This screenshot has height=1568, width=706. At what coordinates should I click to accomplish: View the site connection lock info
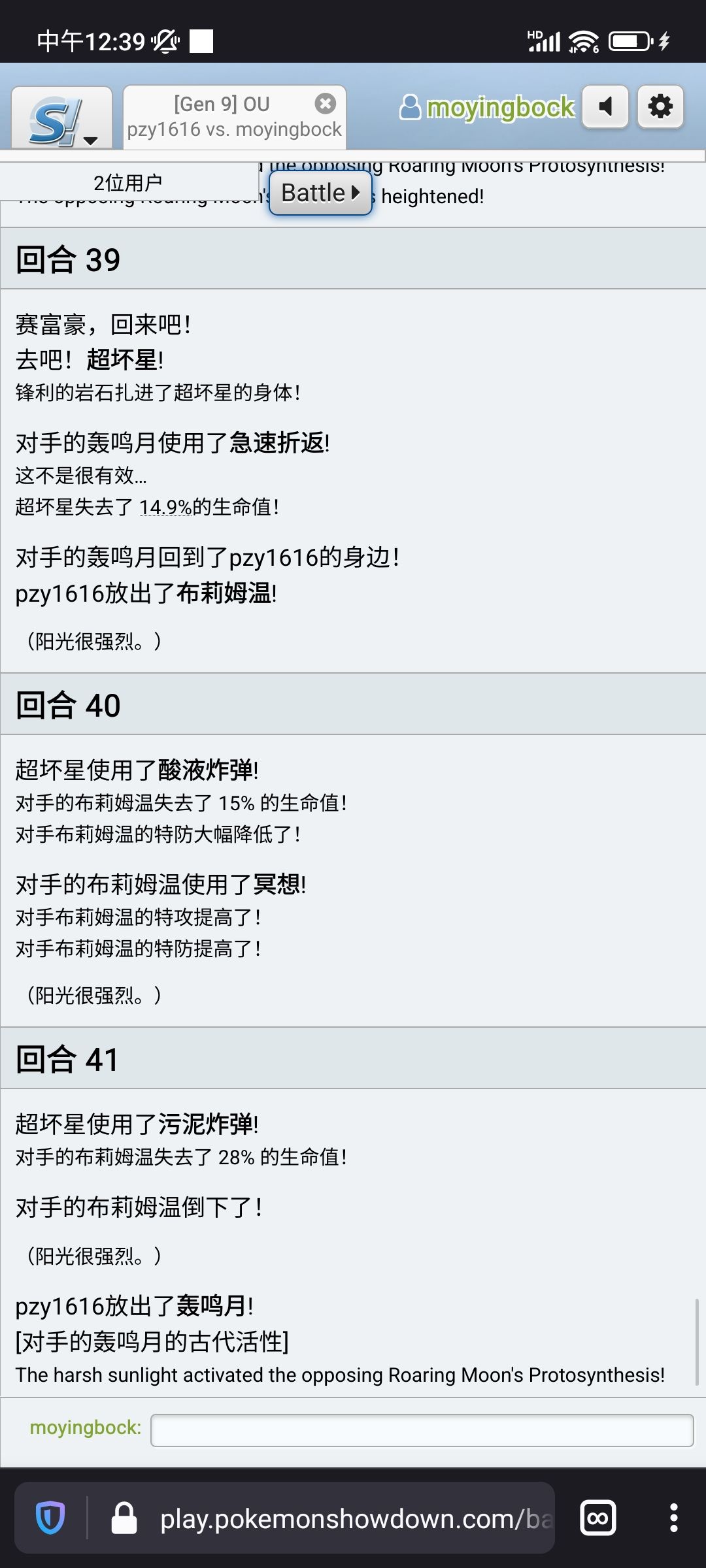click(124, 1518)
